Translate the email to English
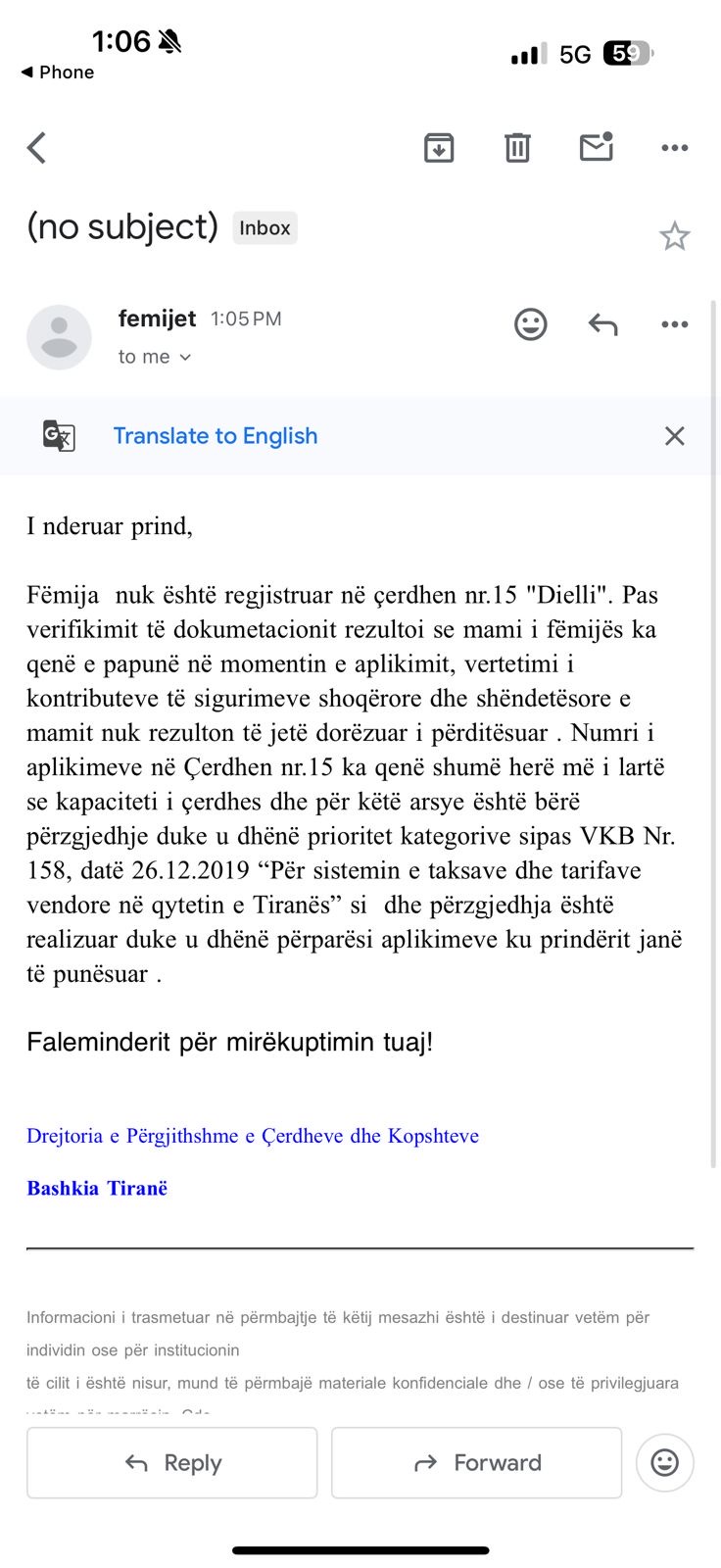The image size is (721, 1568). pos(216,436)
